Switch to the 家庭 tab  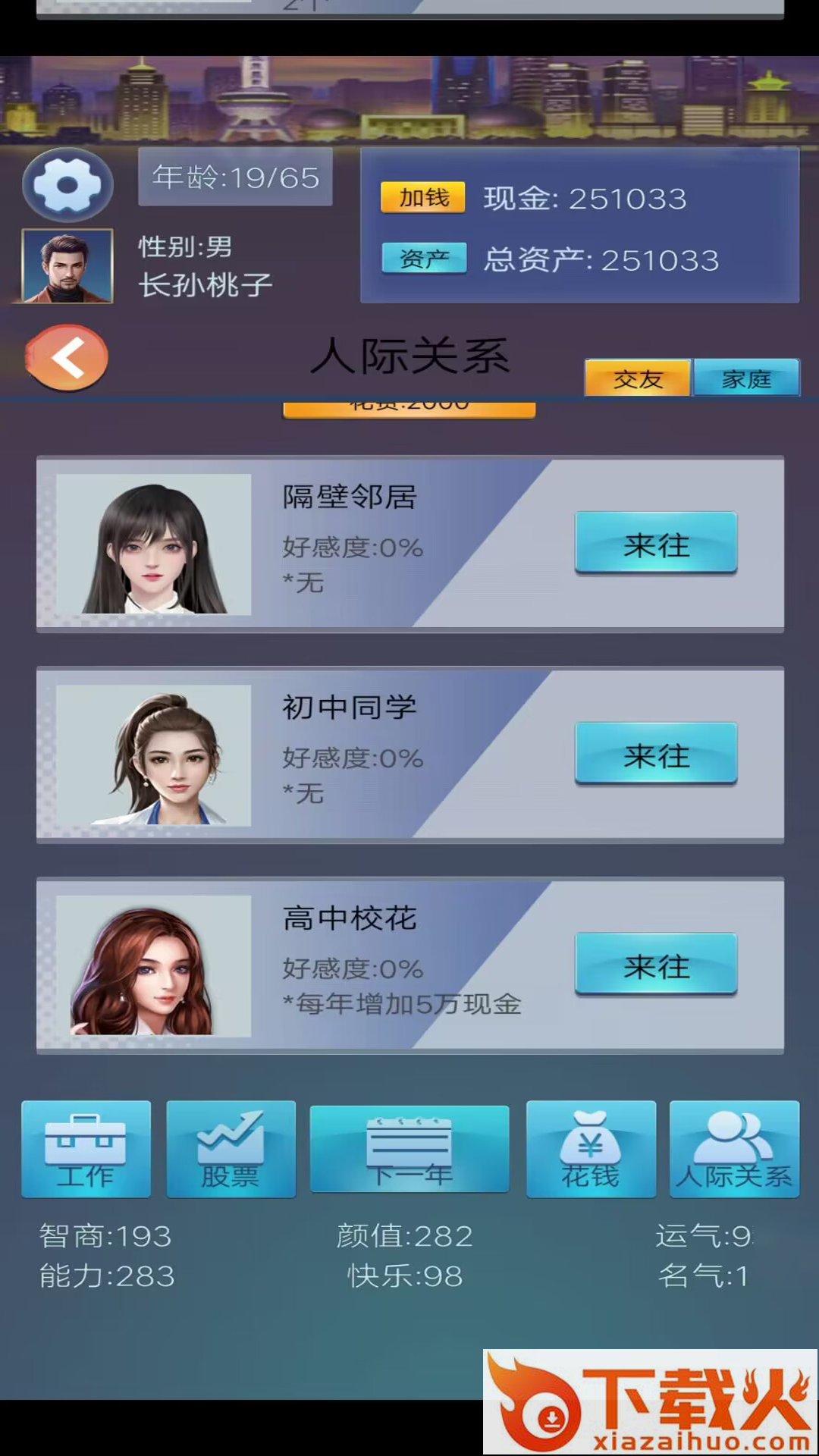746,378
